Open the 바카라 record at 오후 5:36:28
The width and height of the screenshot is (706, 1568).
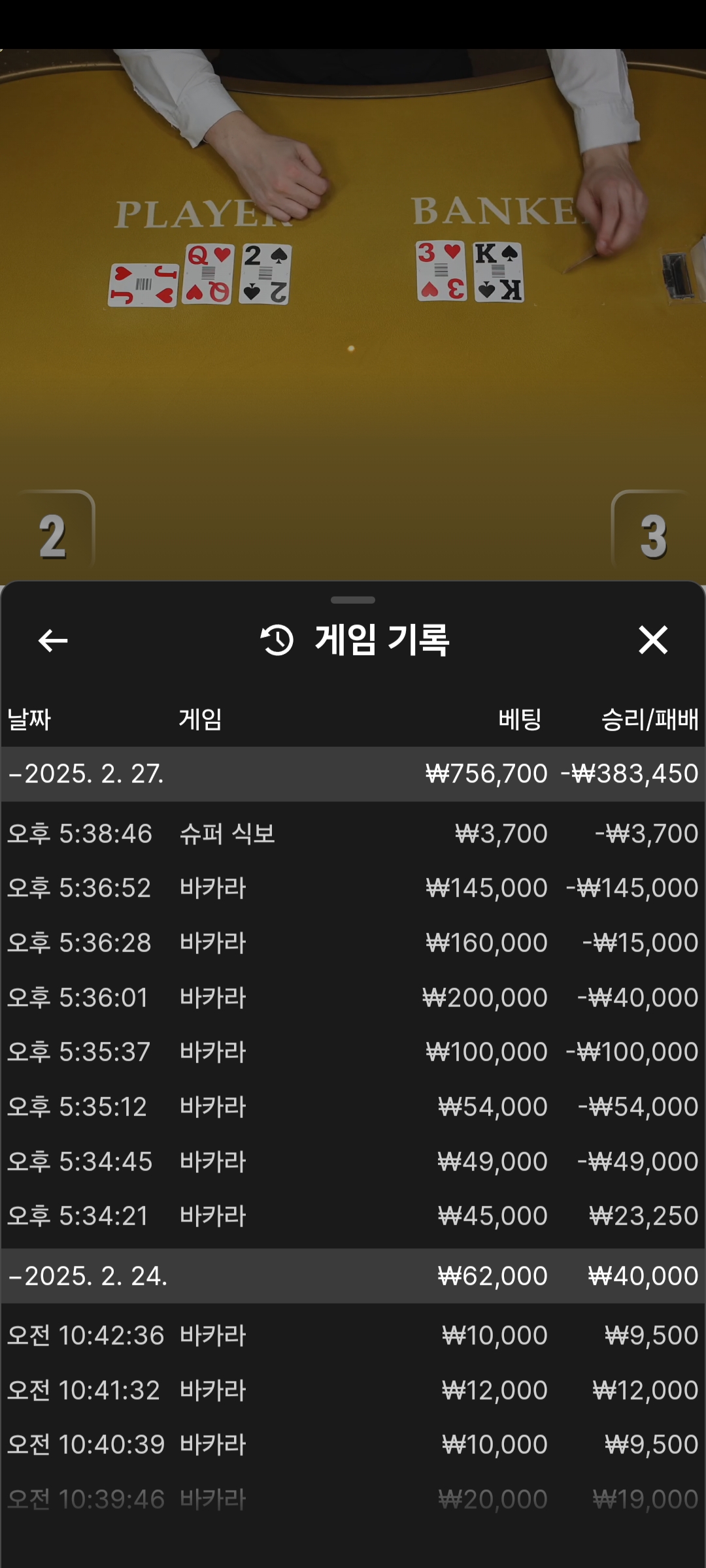tap(353, 943)
